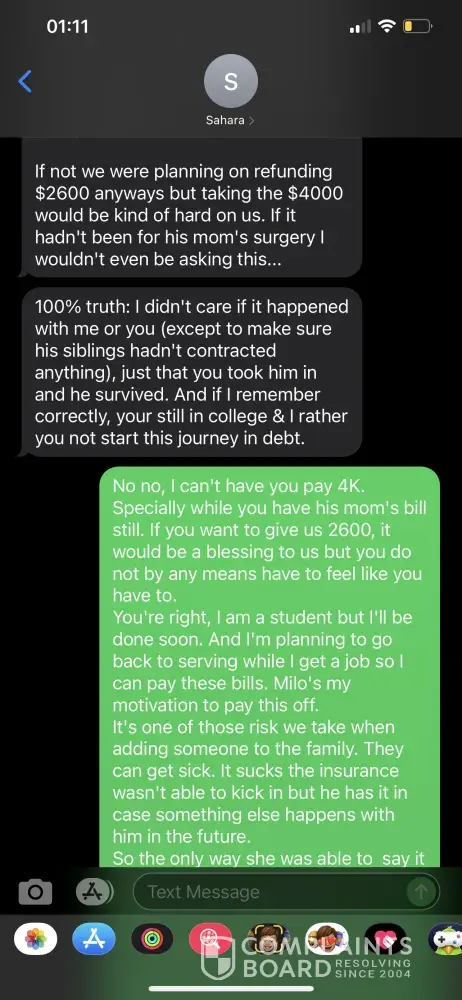Open the images web search app

(x=211, y=939)
